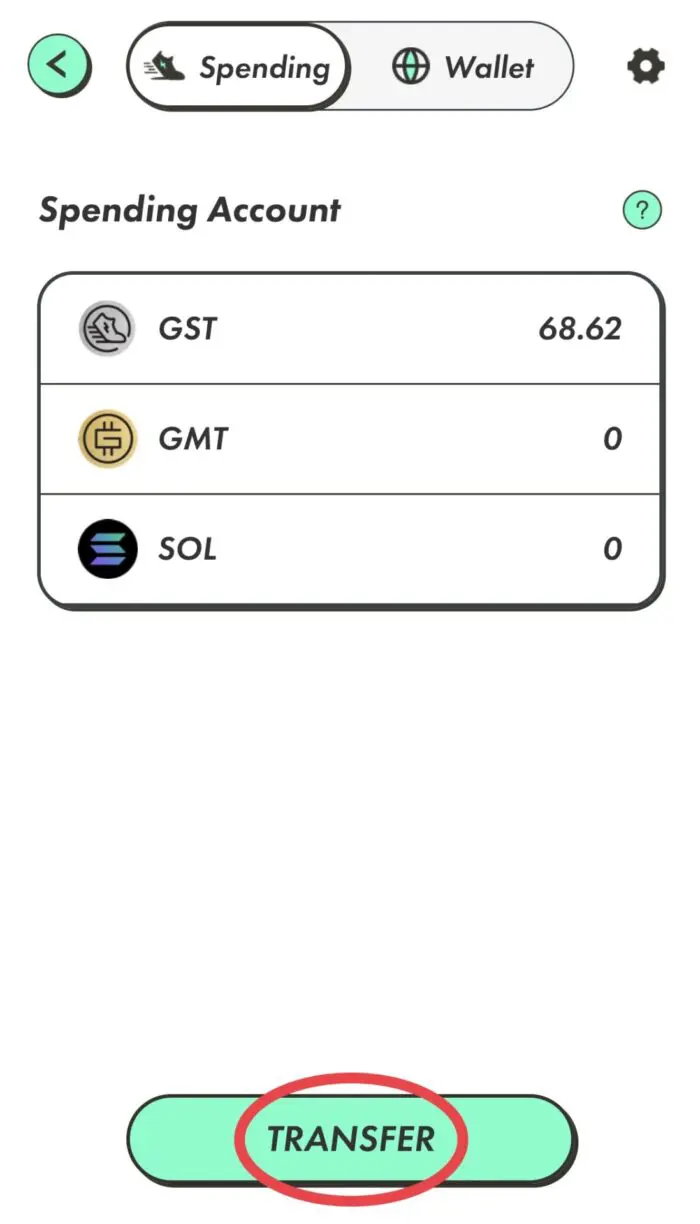This screenshot has height=1224, width=700.
Task: Switch to the Wallet tab
Action: point(463,67)
